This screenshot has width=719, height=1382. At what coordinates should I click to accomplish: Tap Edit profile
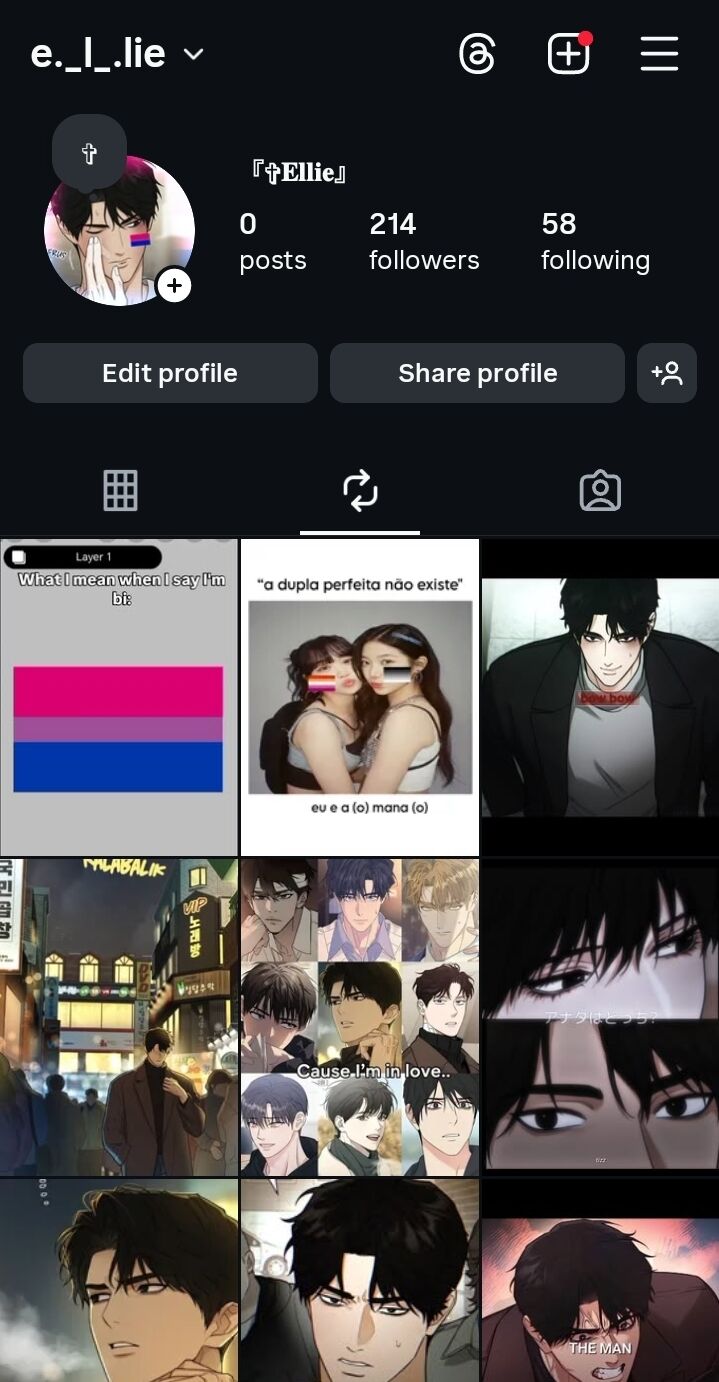[x=170, y=373]
